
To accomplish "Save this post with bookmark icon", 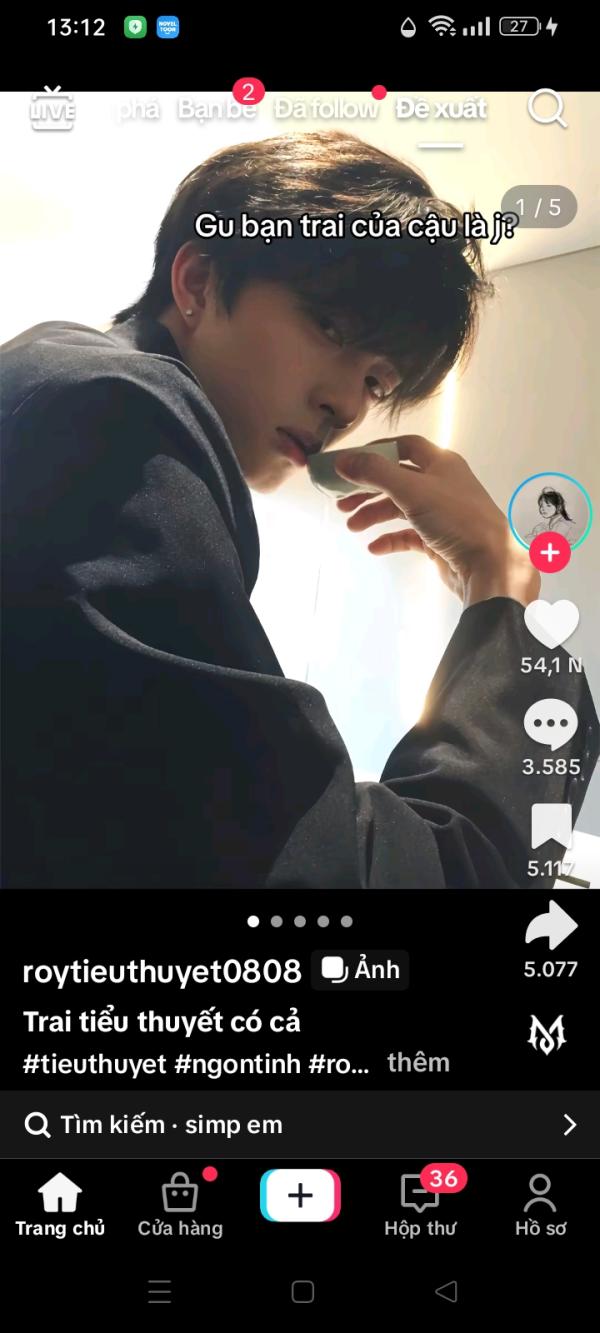I will tap(551, 827).
